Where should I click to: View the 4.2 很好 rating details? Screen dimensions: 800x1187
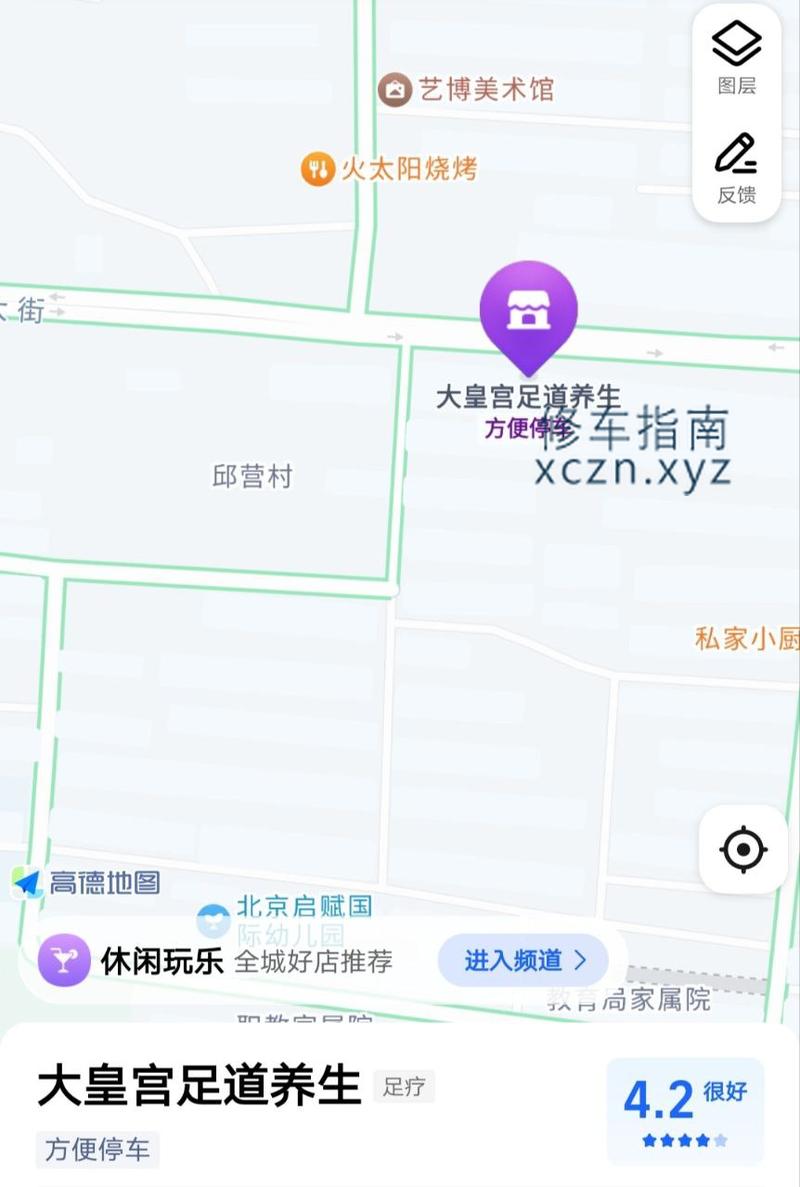pos(685,1110)
